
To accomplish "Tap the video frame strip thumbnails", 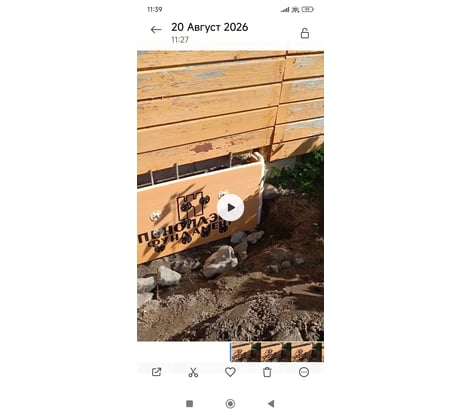I will click(277, 352).
